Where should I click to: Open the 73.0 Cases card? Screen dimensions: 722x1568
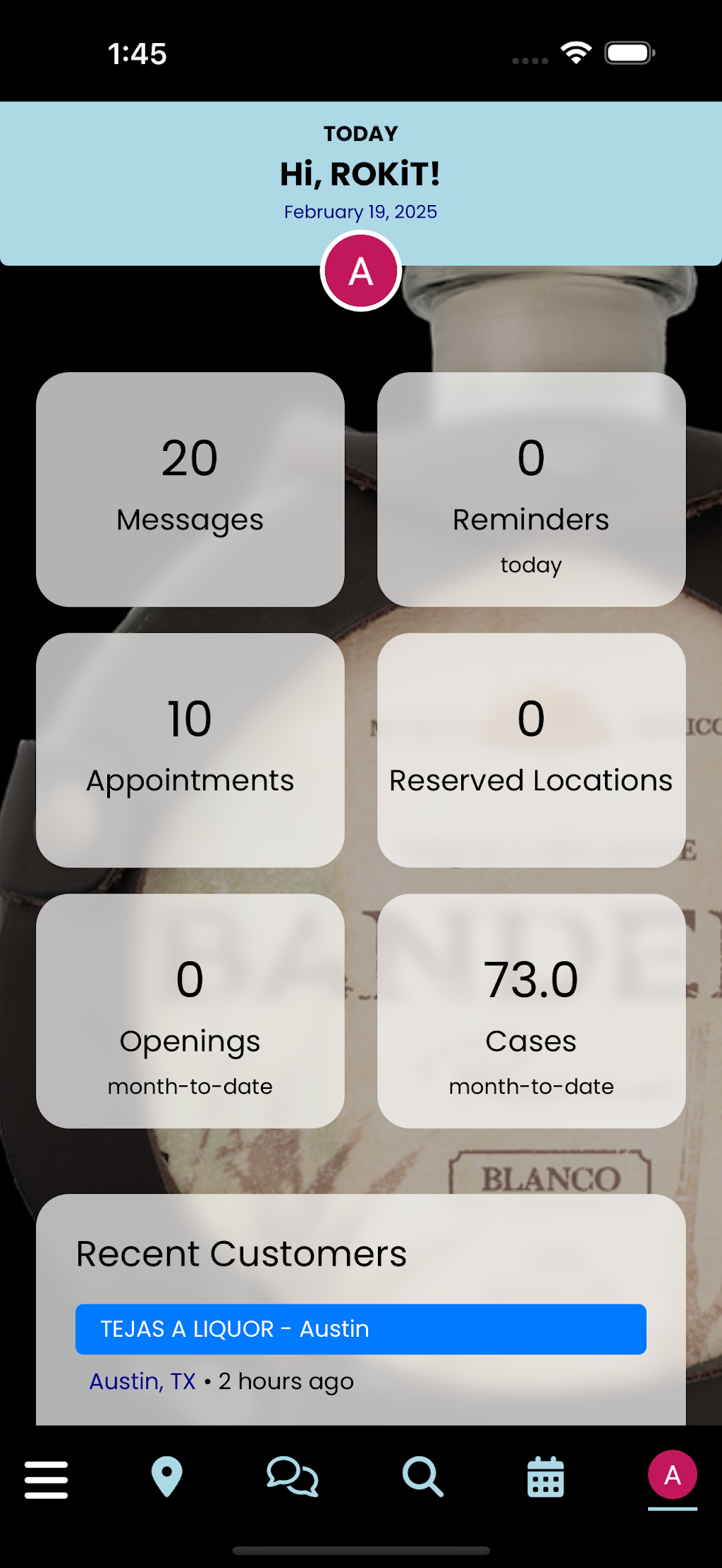(532, 1011)
